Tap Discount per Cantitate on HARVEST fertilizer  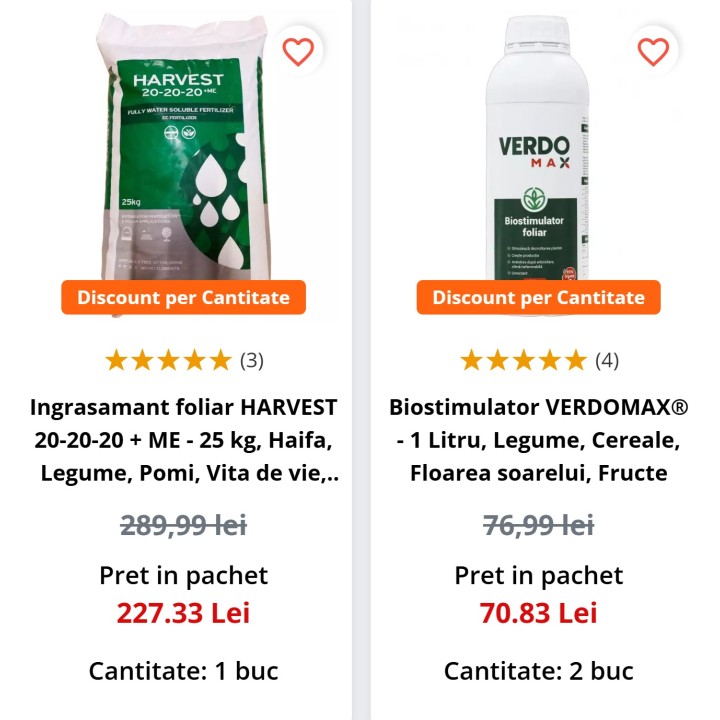click(183, 297)
